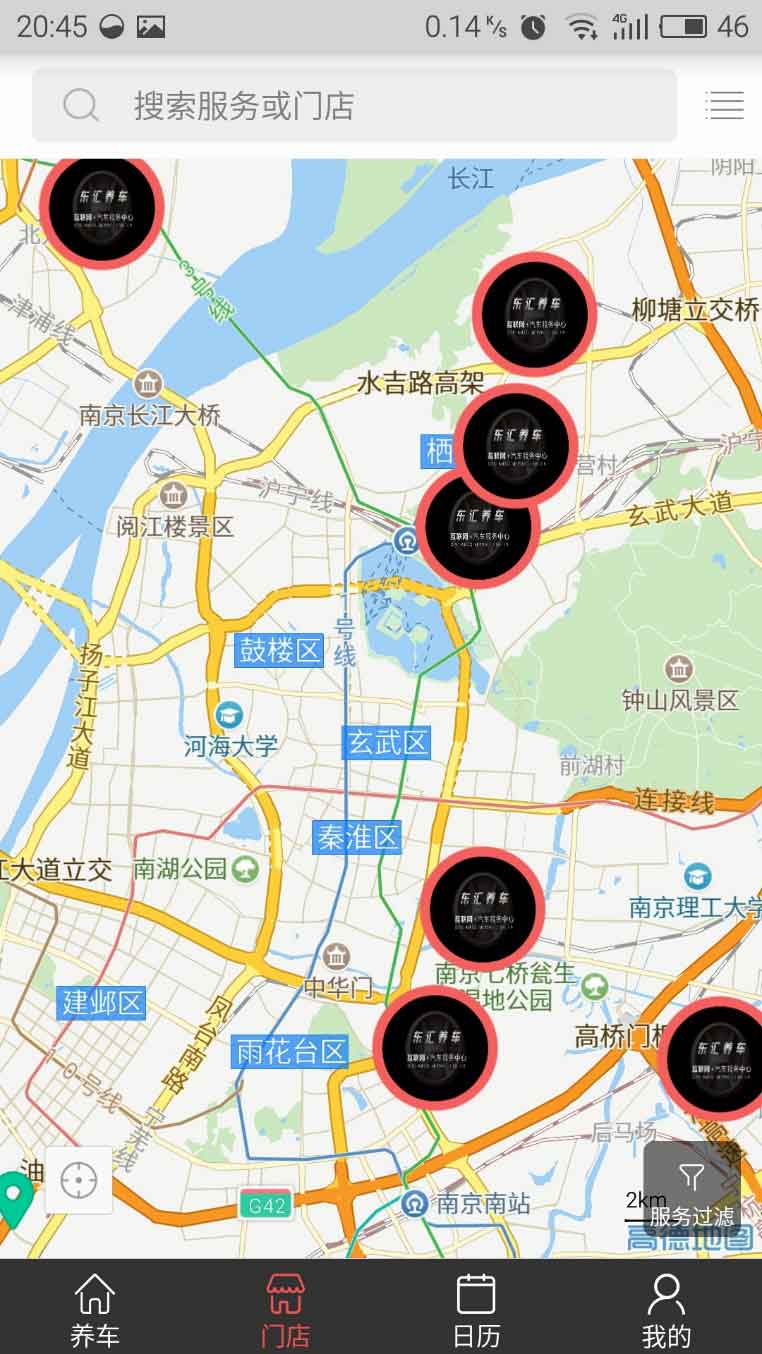Select the 门店 tab
The image size is (762, 1354).
click(x=285, y=1308)
